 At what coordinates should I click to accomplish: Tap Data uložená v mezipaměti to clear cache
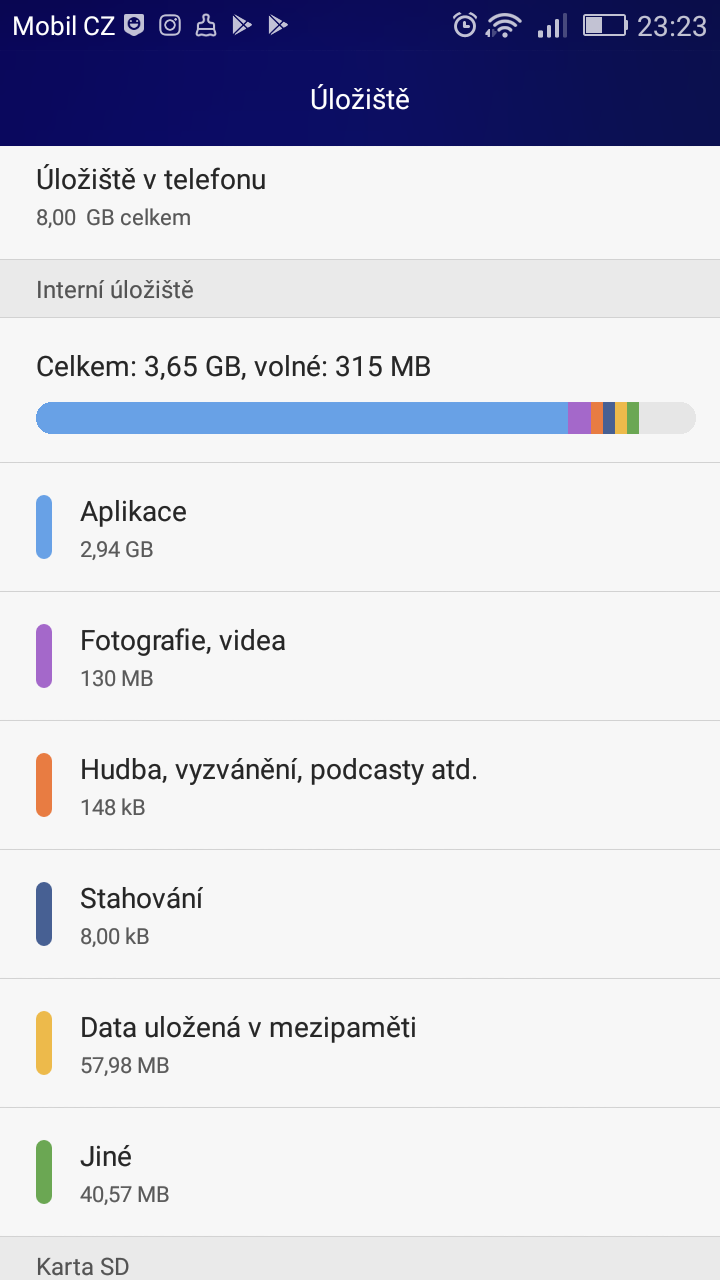click(x=360, y=1043)
